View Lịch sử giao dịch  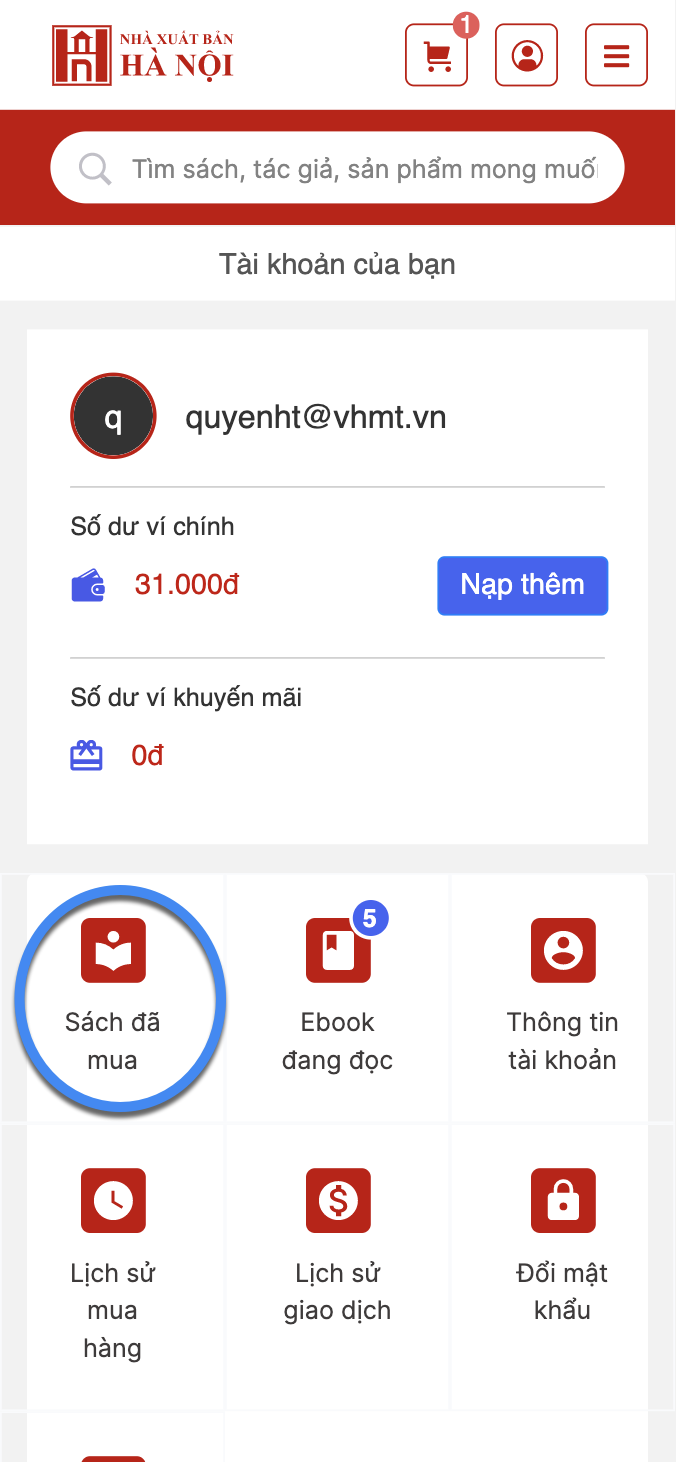[338, 1267]
